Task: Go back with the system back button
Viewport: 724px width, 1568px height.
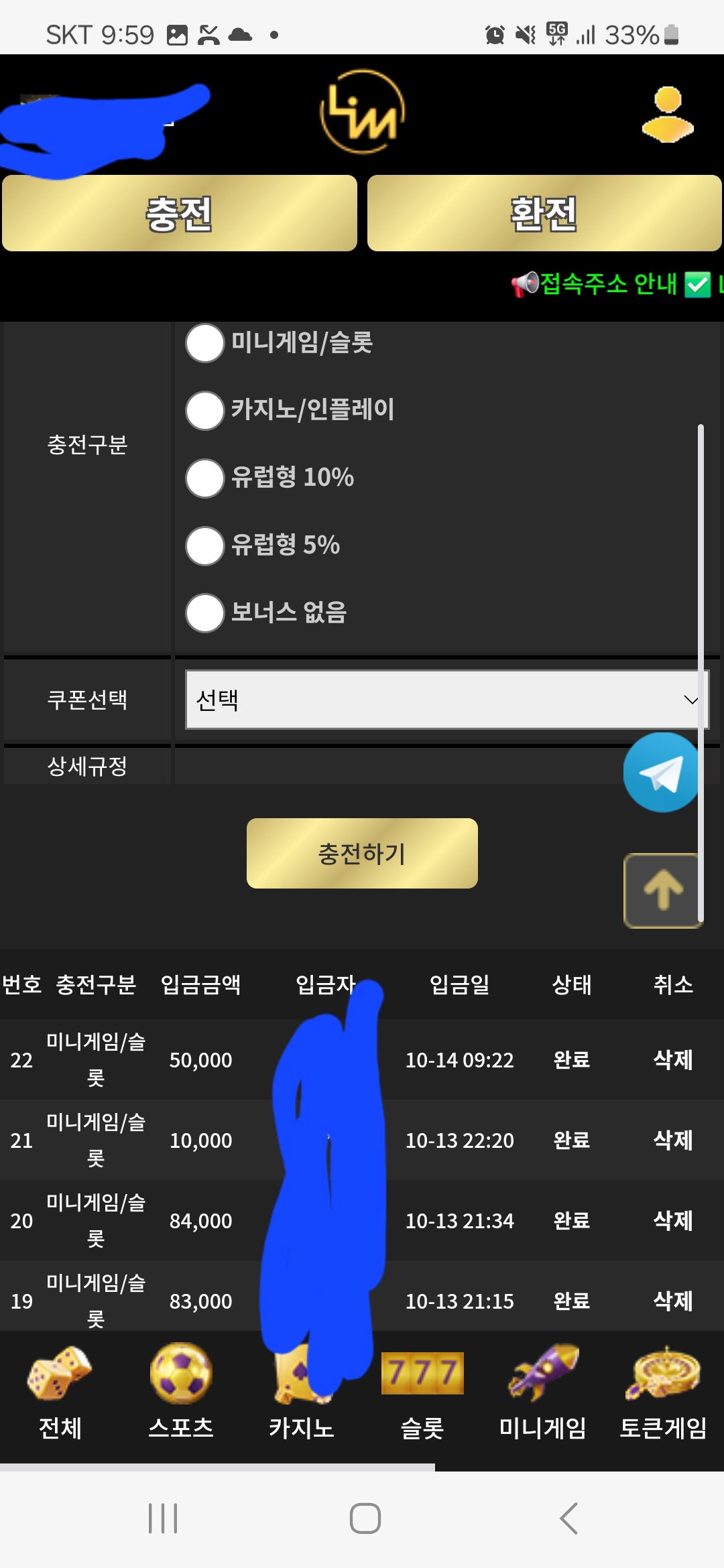Action: tap(568, 1518)
